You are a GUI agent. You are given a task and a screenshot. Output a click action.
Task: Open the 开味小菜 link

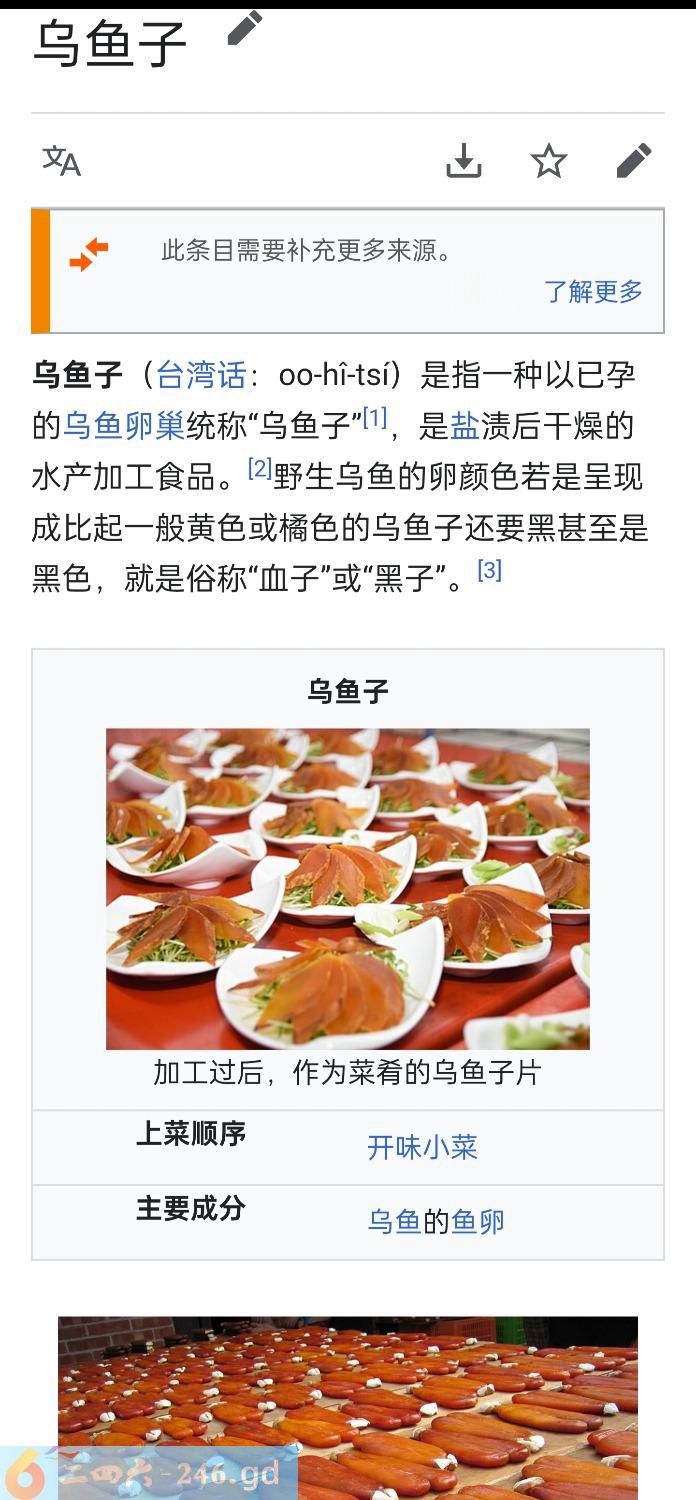click(422, 1147)
